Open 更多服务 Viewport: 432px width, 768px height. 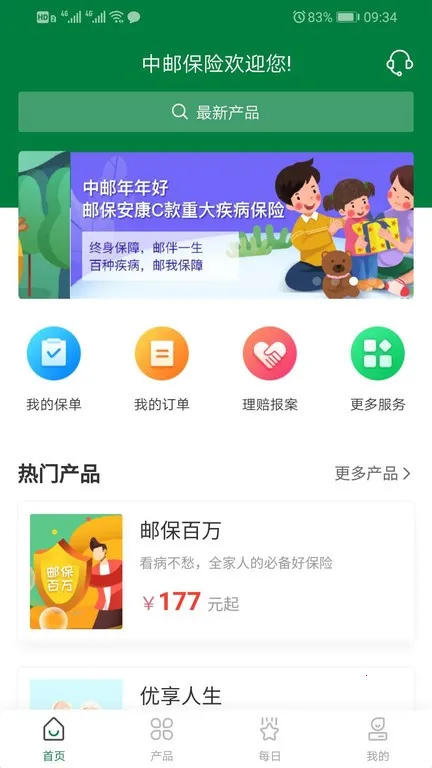tap(378, 369)
